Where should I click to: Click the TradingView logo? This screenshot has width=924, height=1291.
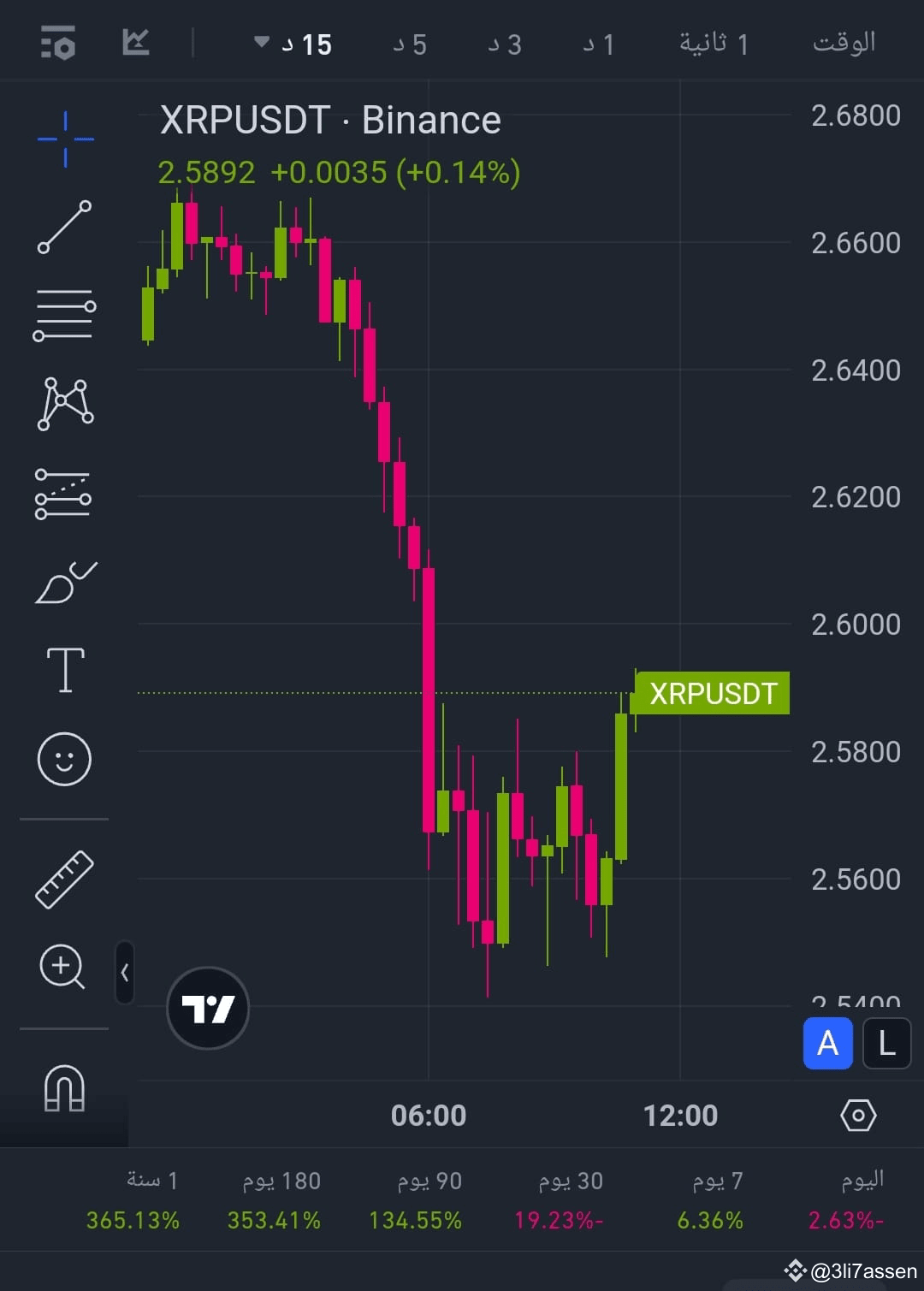208,1009
